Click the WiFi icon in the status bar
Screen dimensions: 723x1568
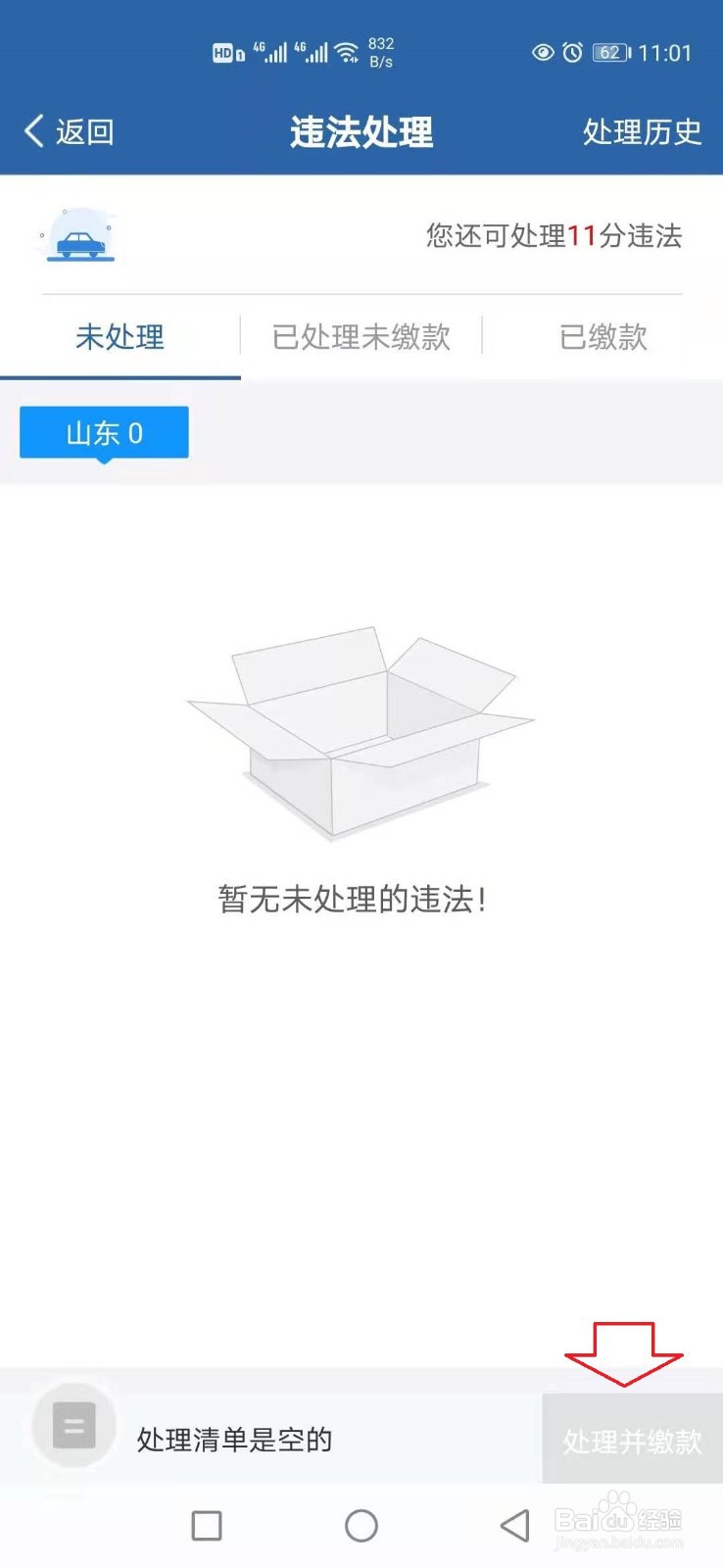348,51
